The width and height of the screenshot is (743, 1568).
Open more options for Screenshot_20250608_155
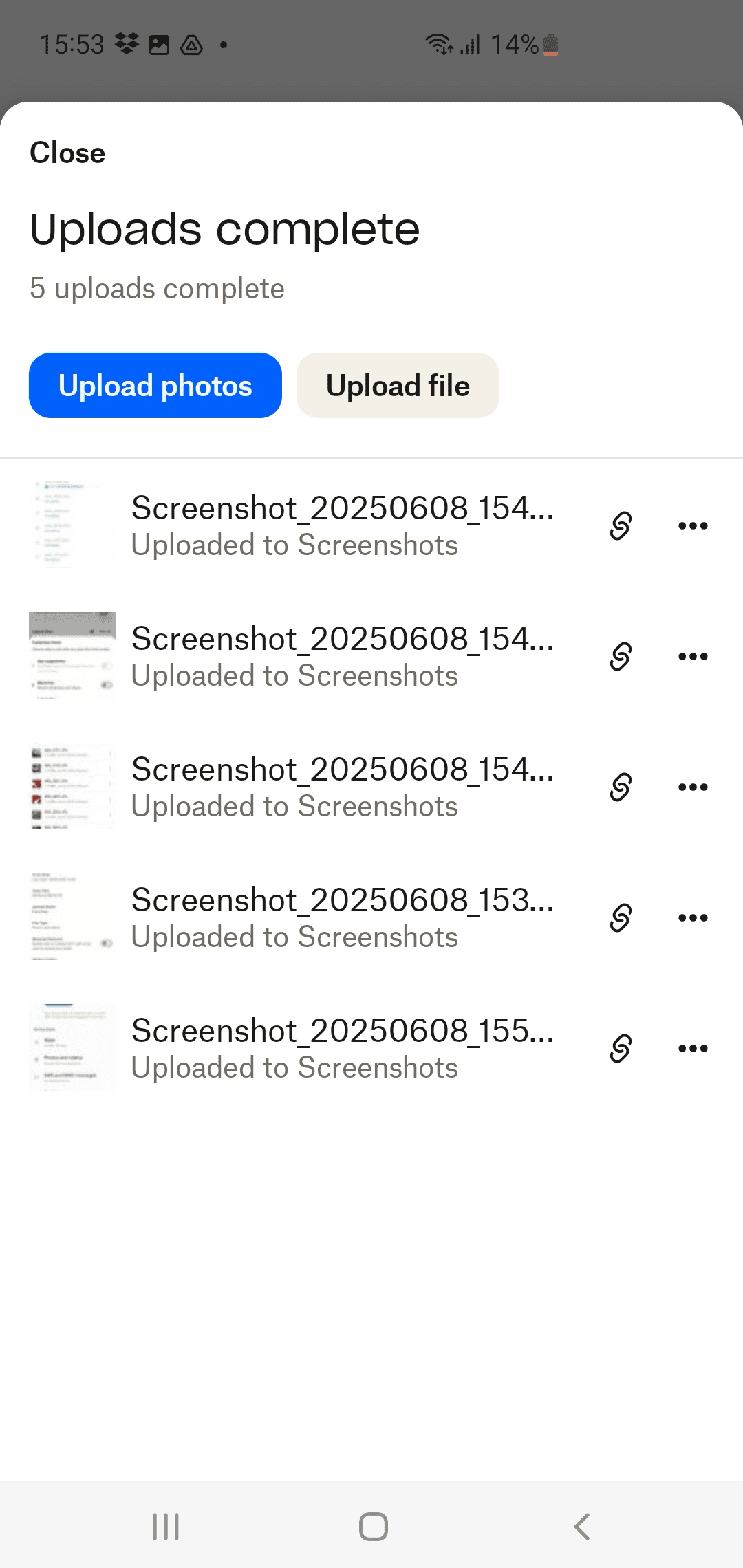click(693, 1048)
